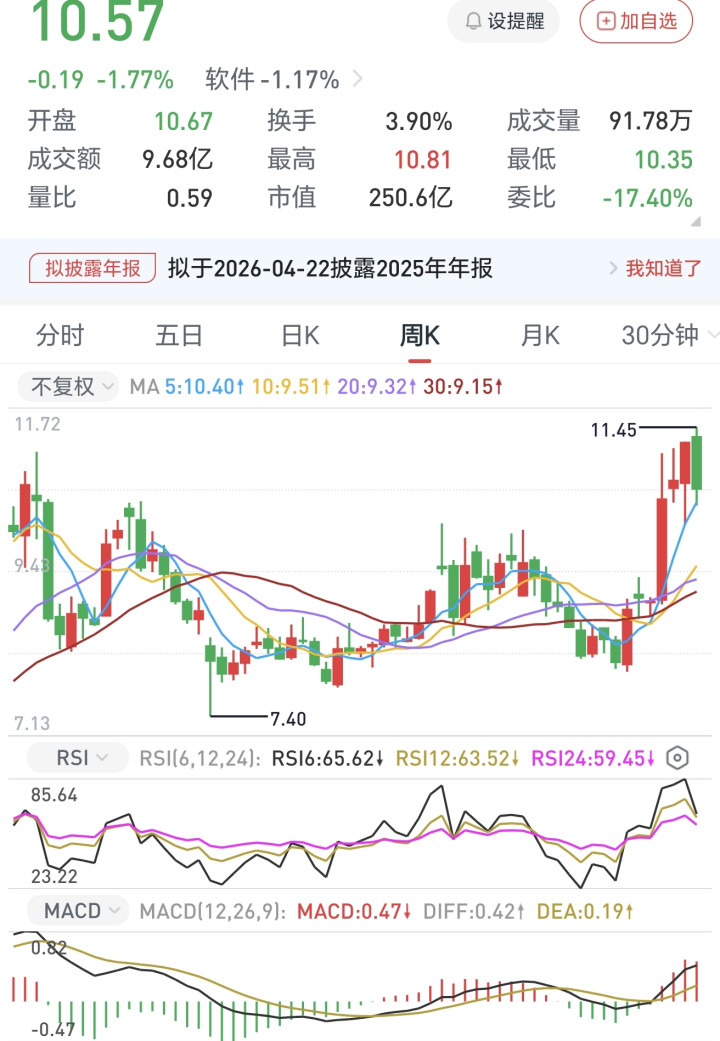Switch to the 分时 chart tab
This screenshot has height=1041, width=720.
click(60, 336)
